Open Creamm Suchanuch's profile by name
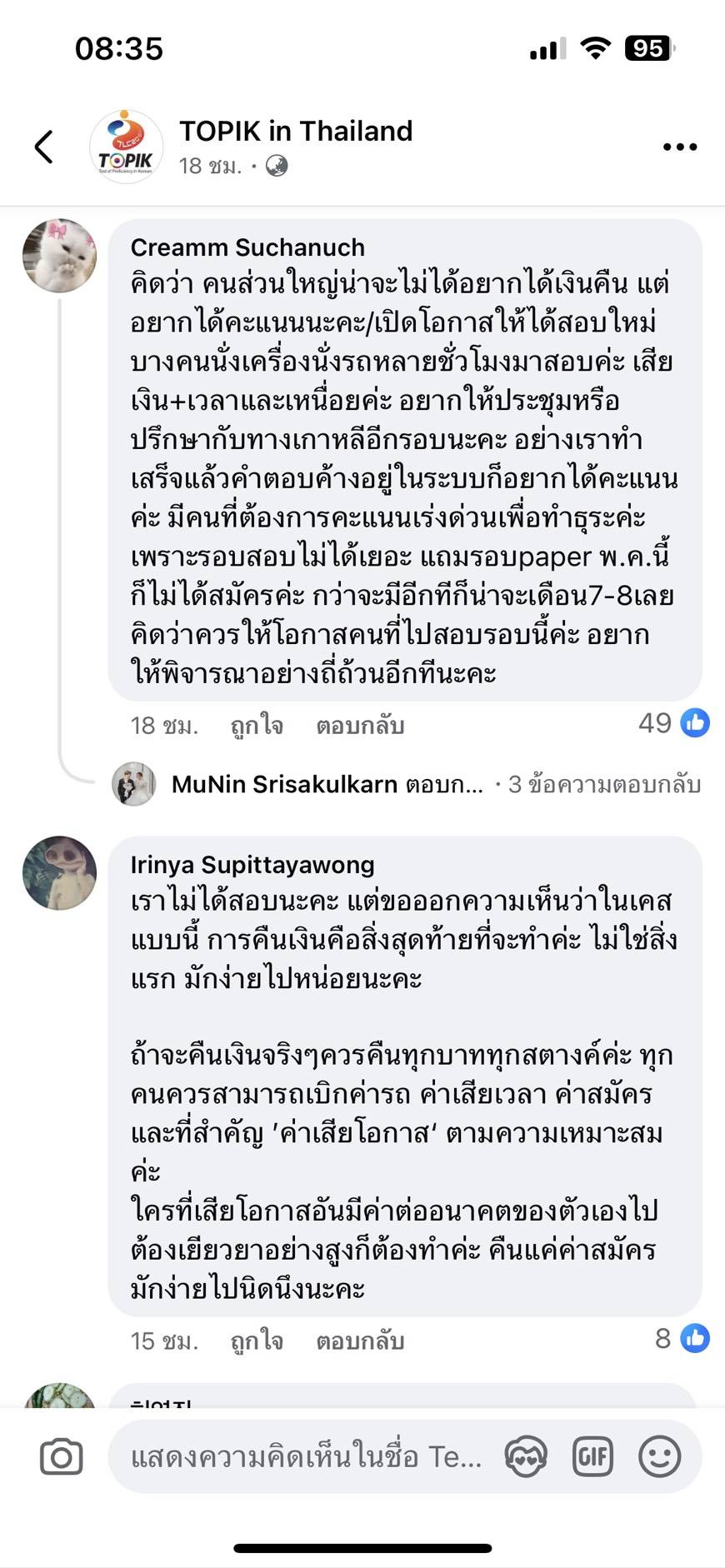The height and width of the screenshot is (1568, 725). click(247, 247)
